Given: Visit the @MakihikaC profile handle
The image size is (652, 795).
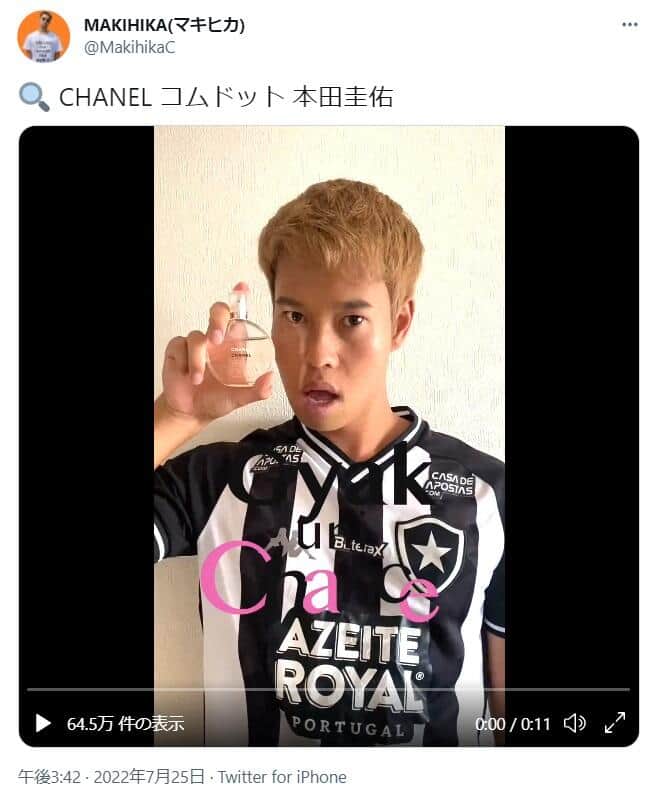Looking at the screenshot, I should 129,46.
